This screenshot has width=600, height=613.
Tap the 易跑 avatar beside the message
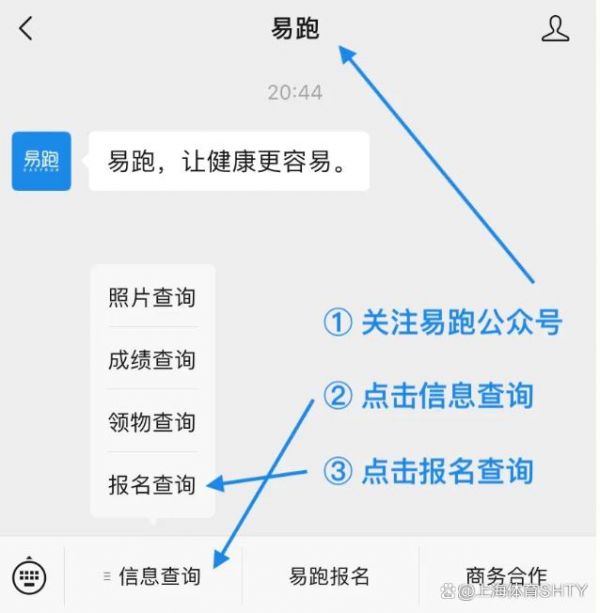[41, 161]
